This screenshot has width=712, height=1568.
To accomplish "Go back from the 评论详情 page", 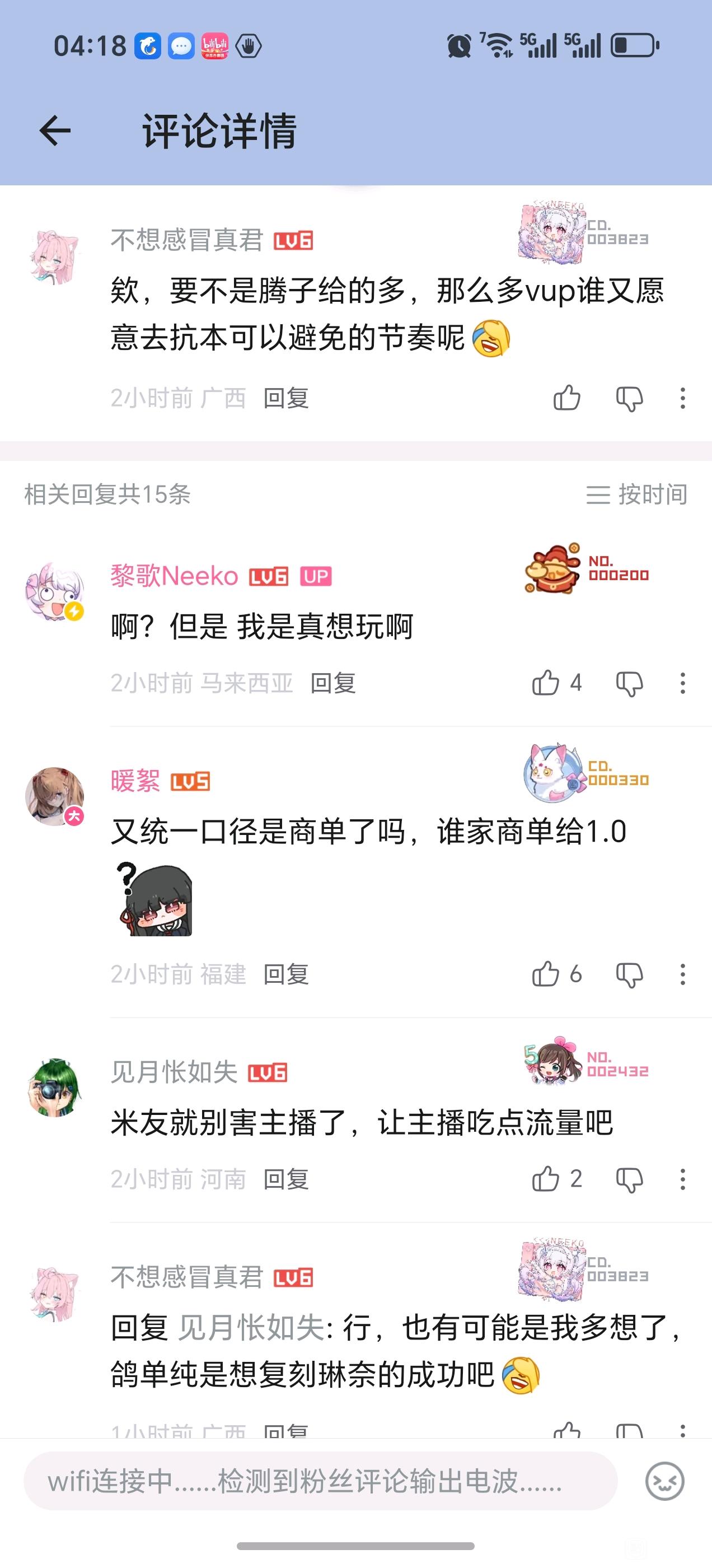I will 55,131.
